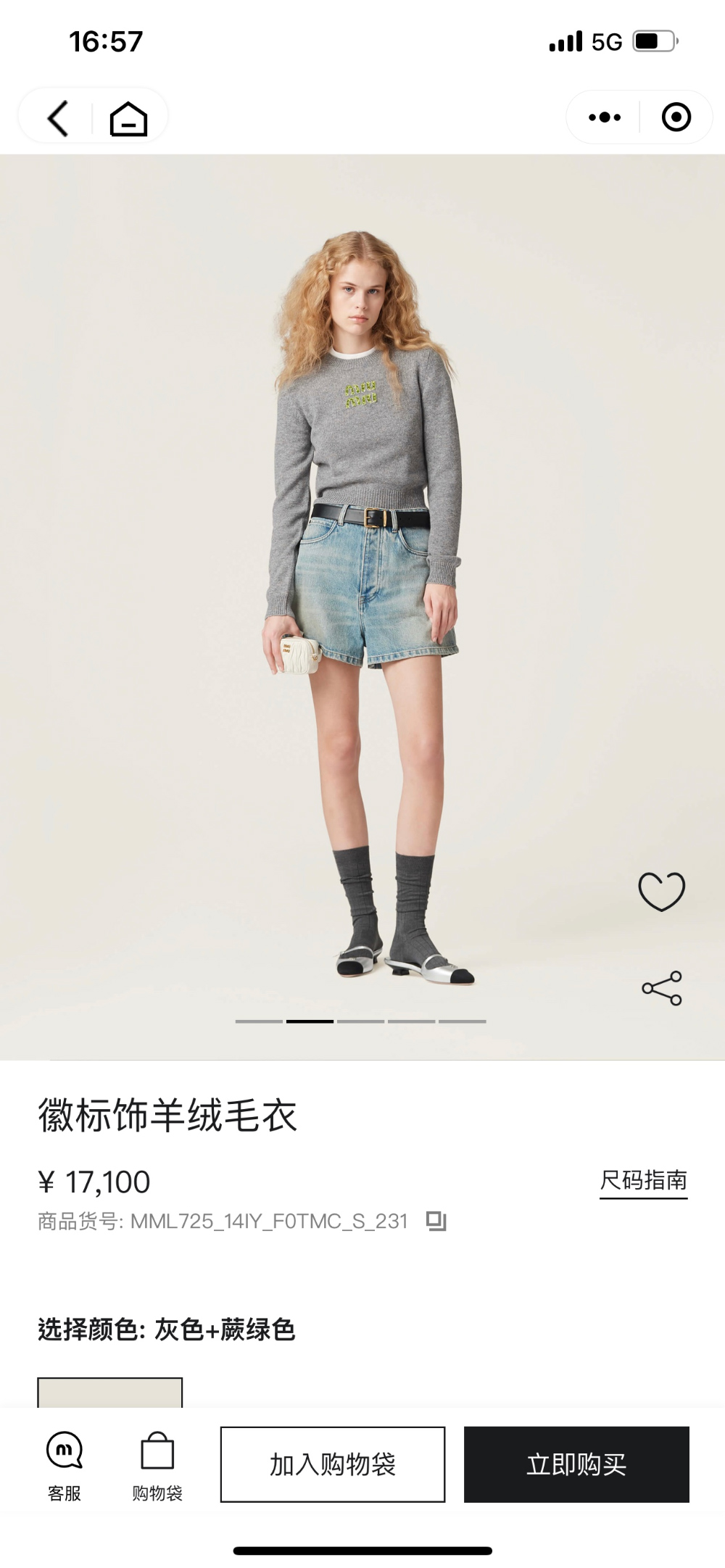Add sweater to wishlist with the heart icon
The width and height of the screenshot is (725, 1568).
(661, 891)
